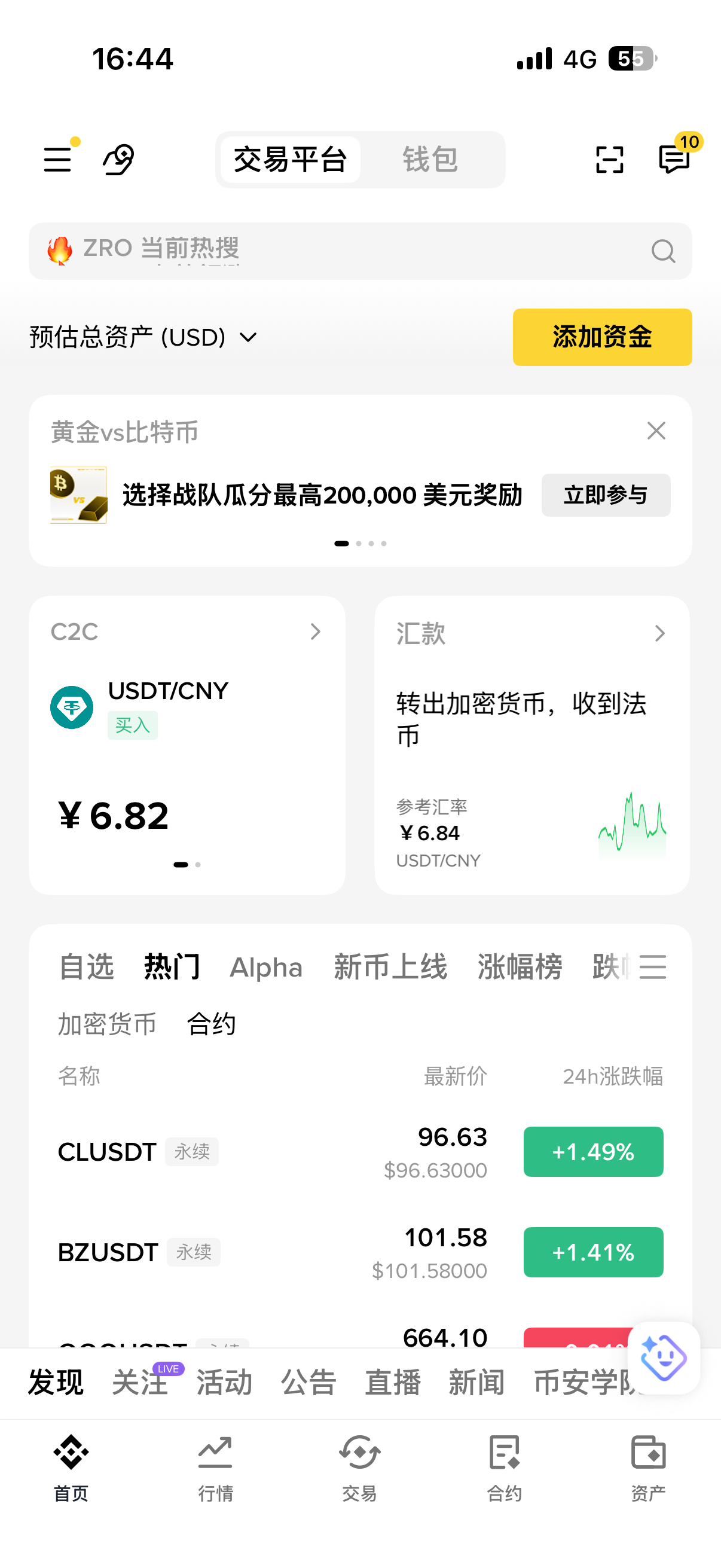This screenshot has width=721, height=1568.
Task: Expand the 汇款 remittance section chevron
Action: [x=661, y=633]
